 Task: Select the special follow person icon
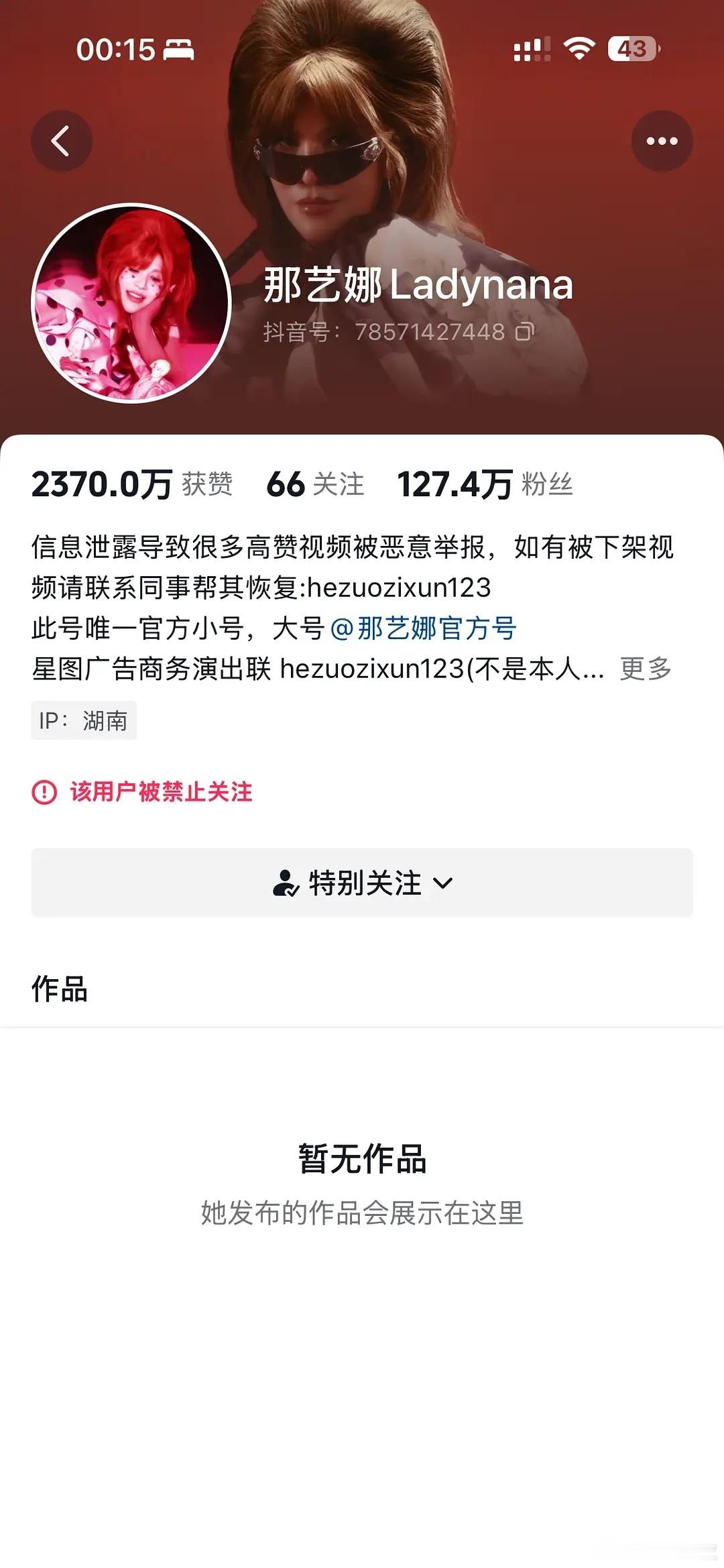(x=286, y=883)
